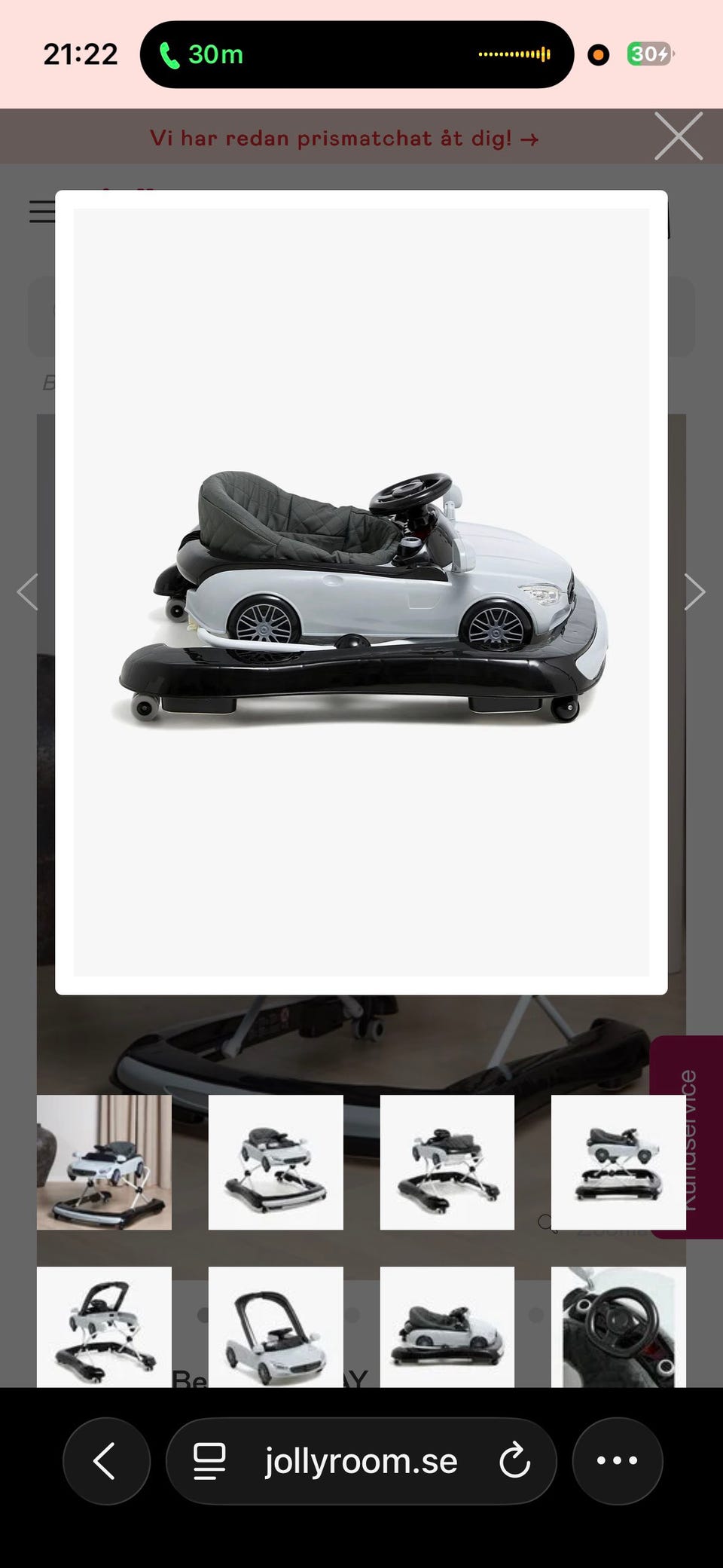Reload the jollyroom.se page

[x=515, y=1461]
